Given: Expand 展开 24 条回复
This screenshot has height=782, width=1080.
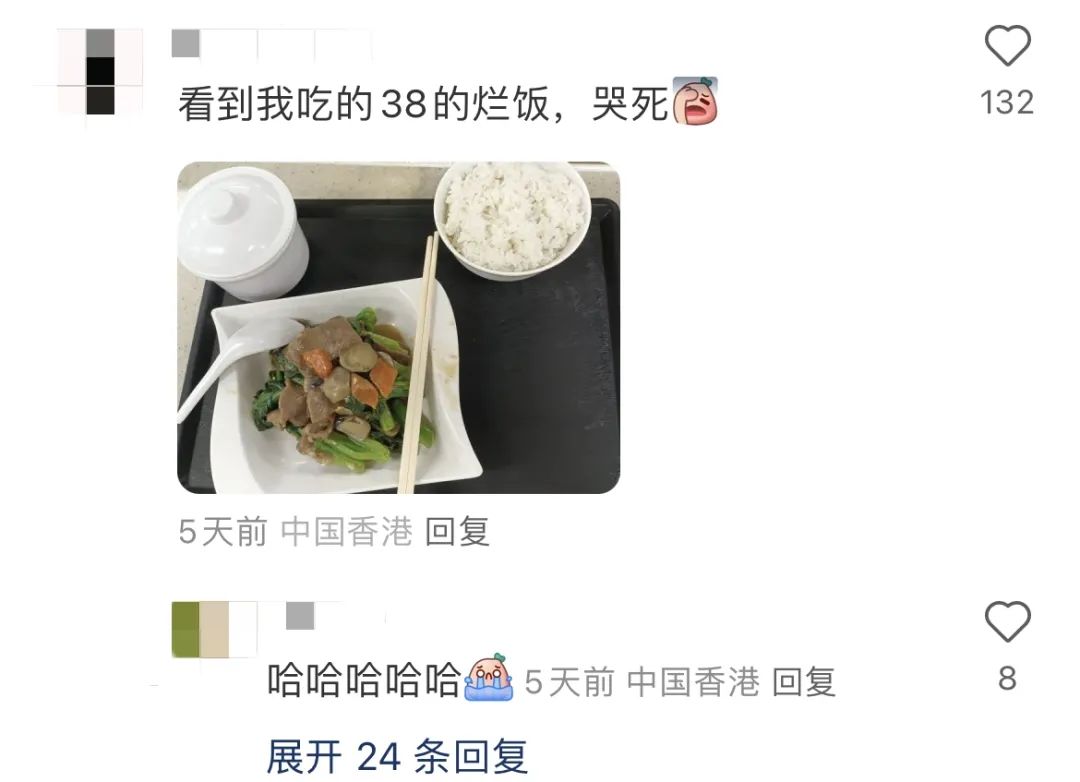Looking at the screenshot, I should click(397, 757).
